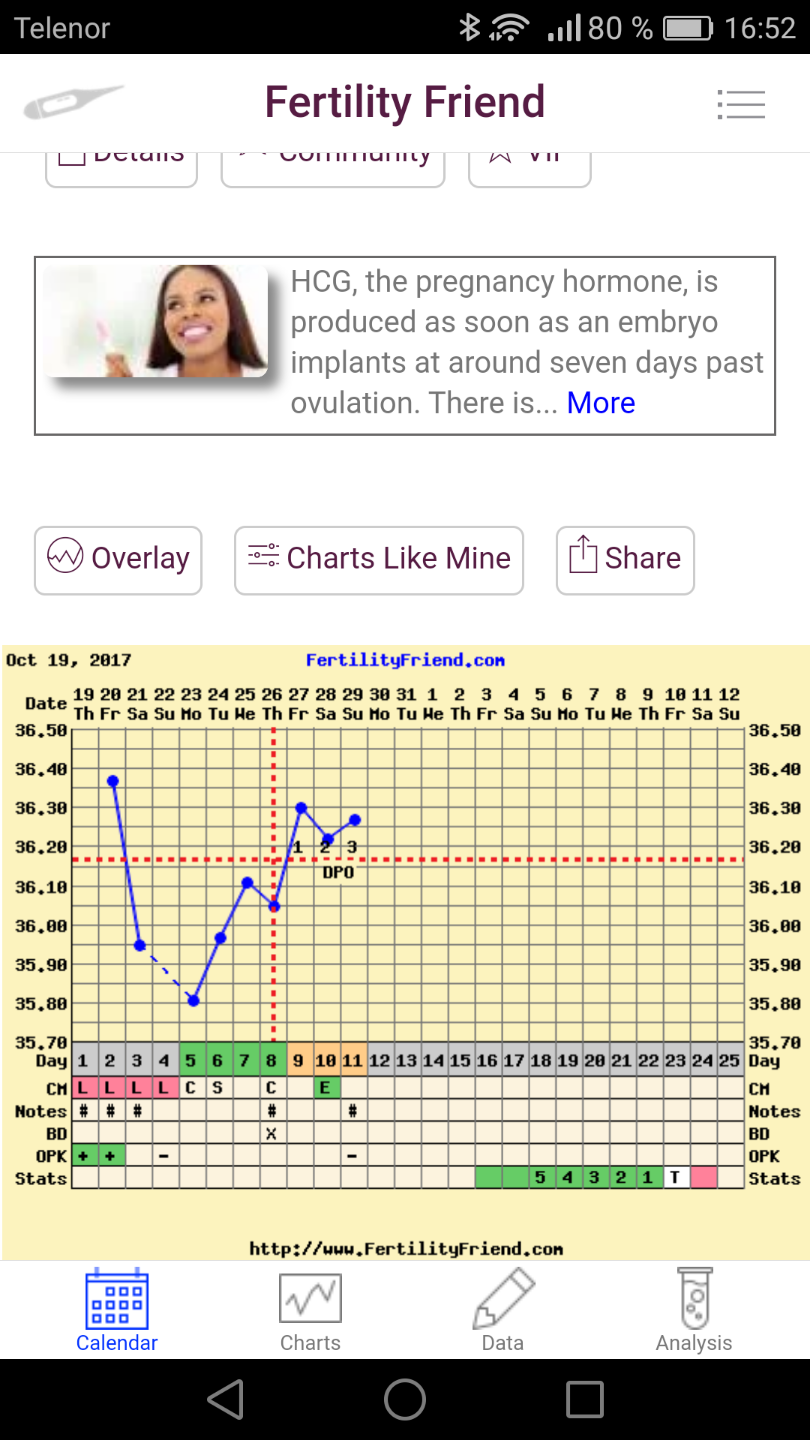
Task: Go to the home screen
Action: [405, 1399]
